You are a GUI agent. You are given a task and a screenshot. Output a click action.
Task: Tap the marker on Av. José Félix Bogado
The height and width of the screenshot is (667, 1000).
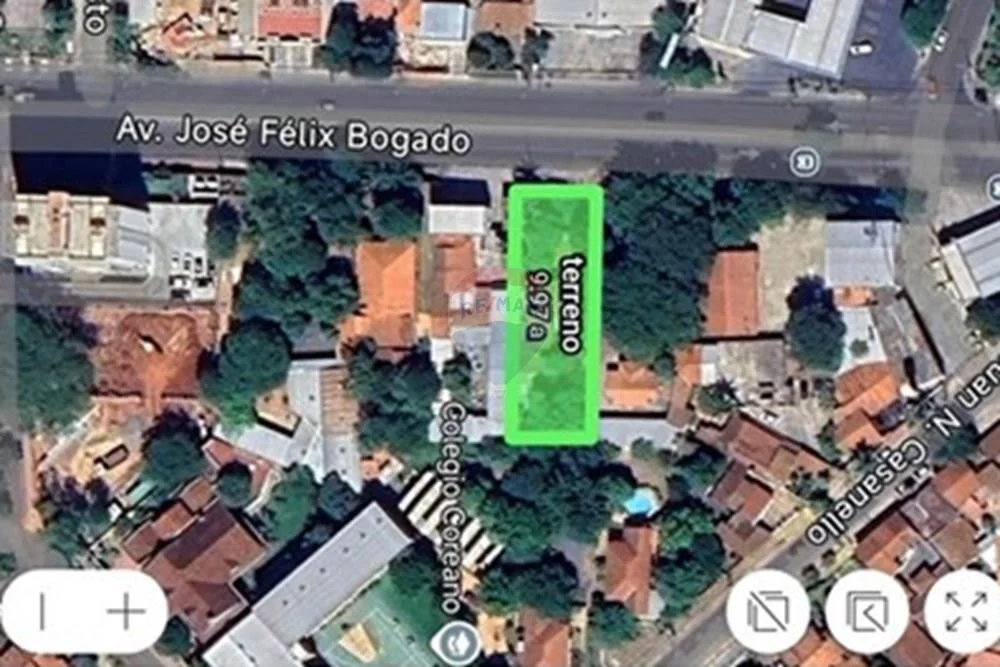[x=804, y=160]
